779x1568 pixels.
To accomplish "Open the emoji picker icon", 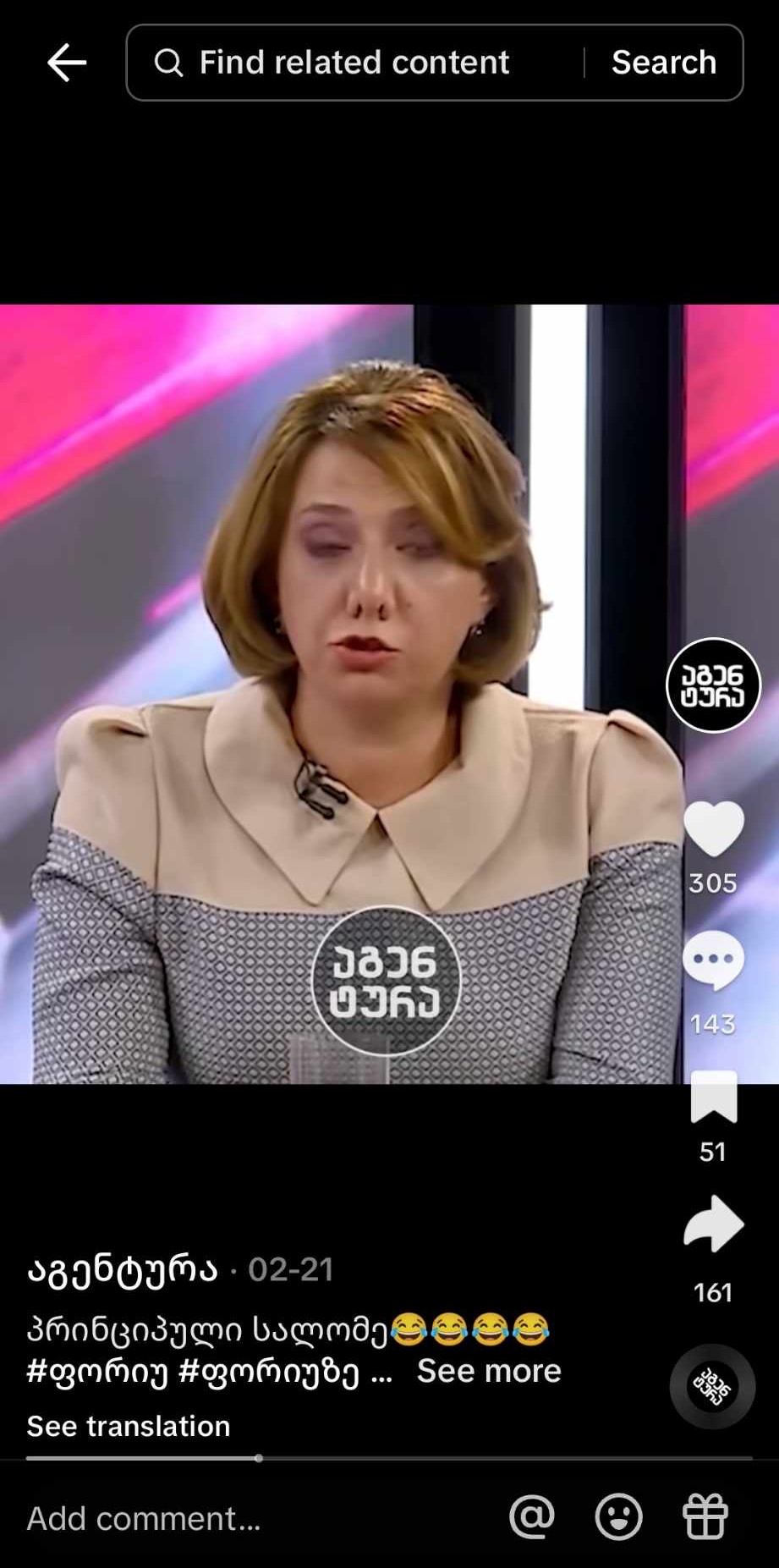I will coord(618,1516).
